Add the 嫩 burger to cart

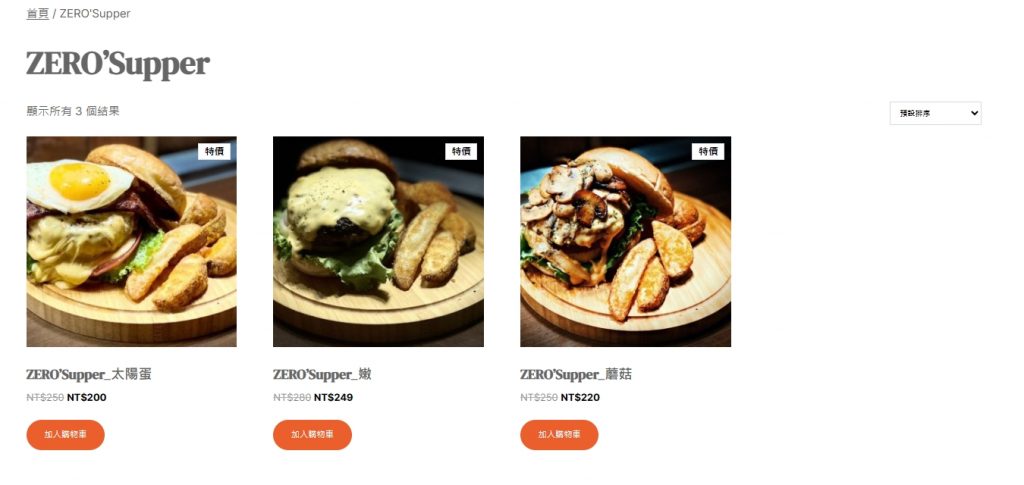pos(312,435)
